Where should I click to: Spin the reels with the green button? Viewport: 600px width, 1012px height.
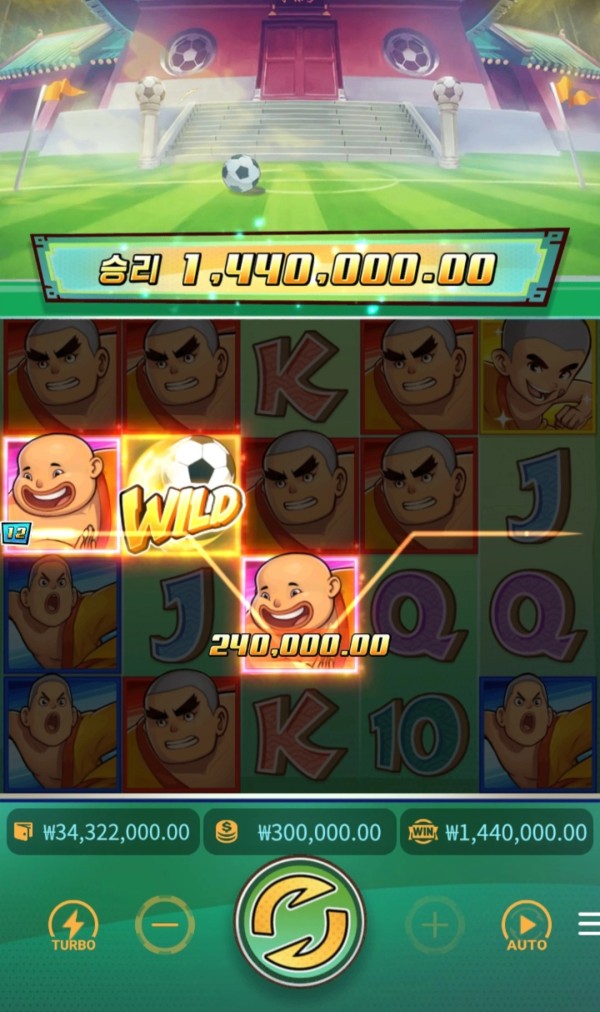pos(300,921)
